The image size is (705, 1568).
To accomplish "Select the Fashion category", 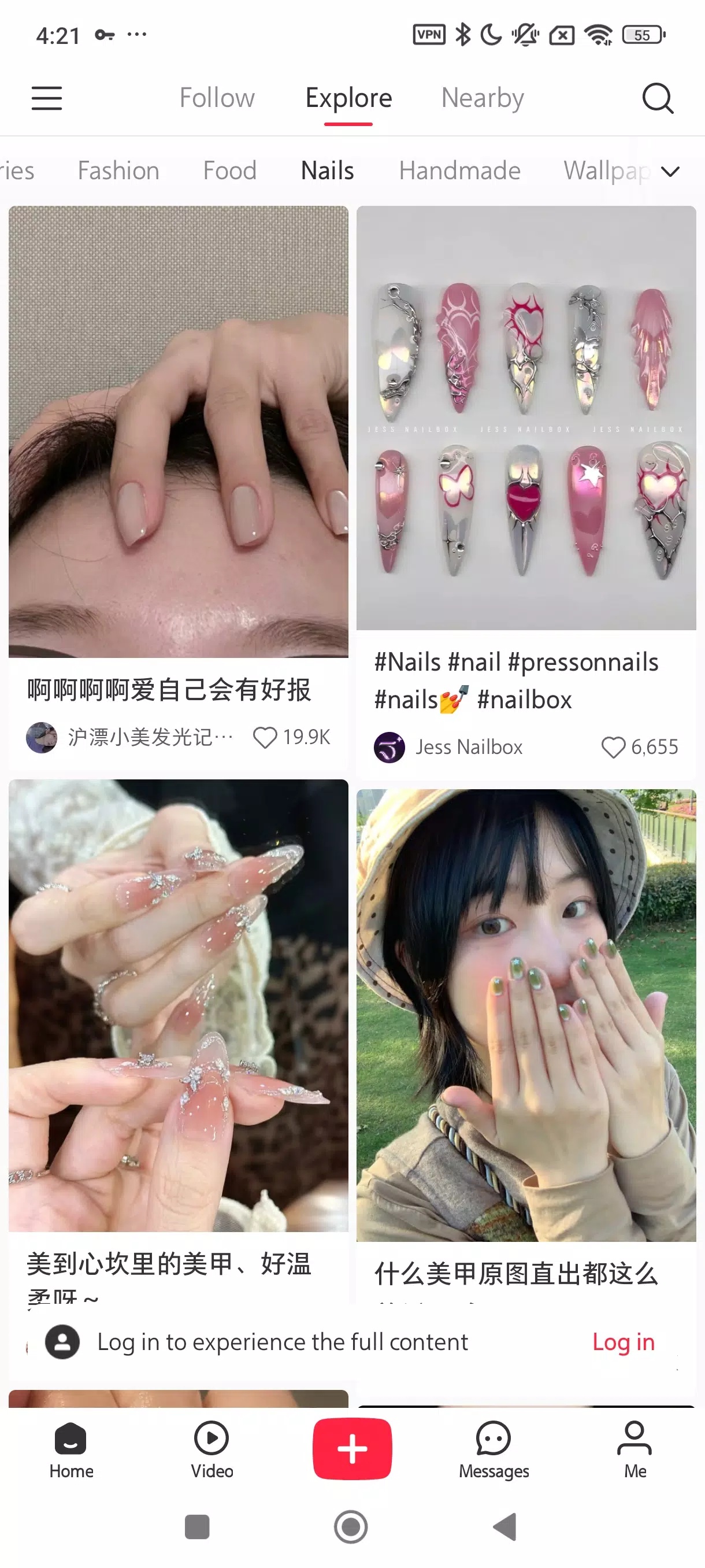I will (118, 171).
